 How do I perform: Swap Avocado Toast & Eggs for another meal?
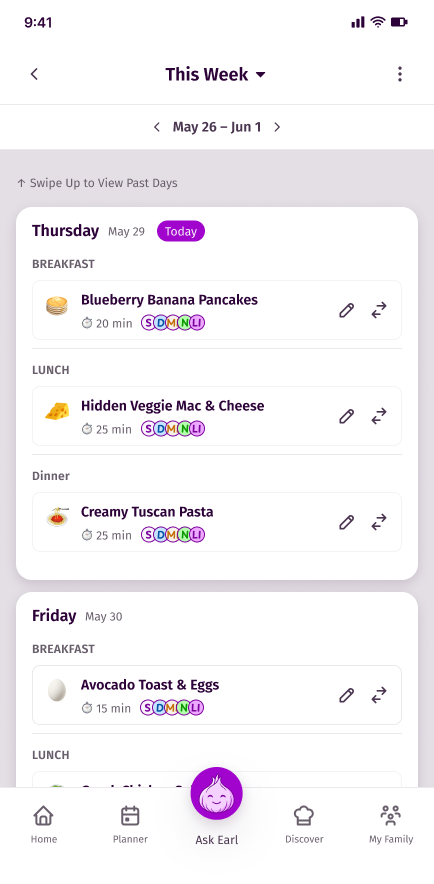[379, 695]
